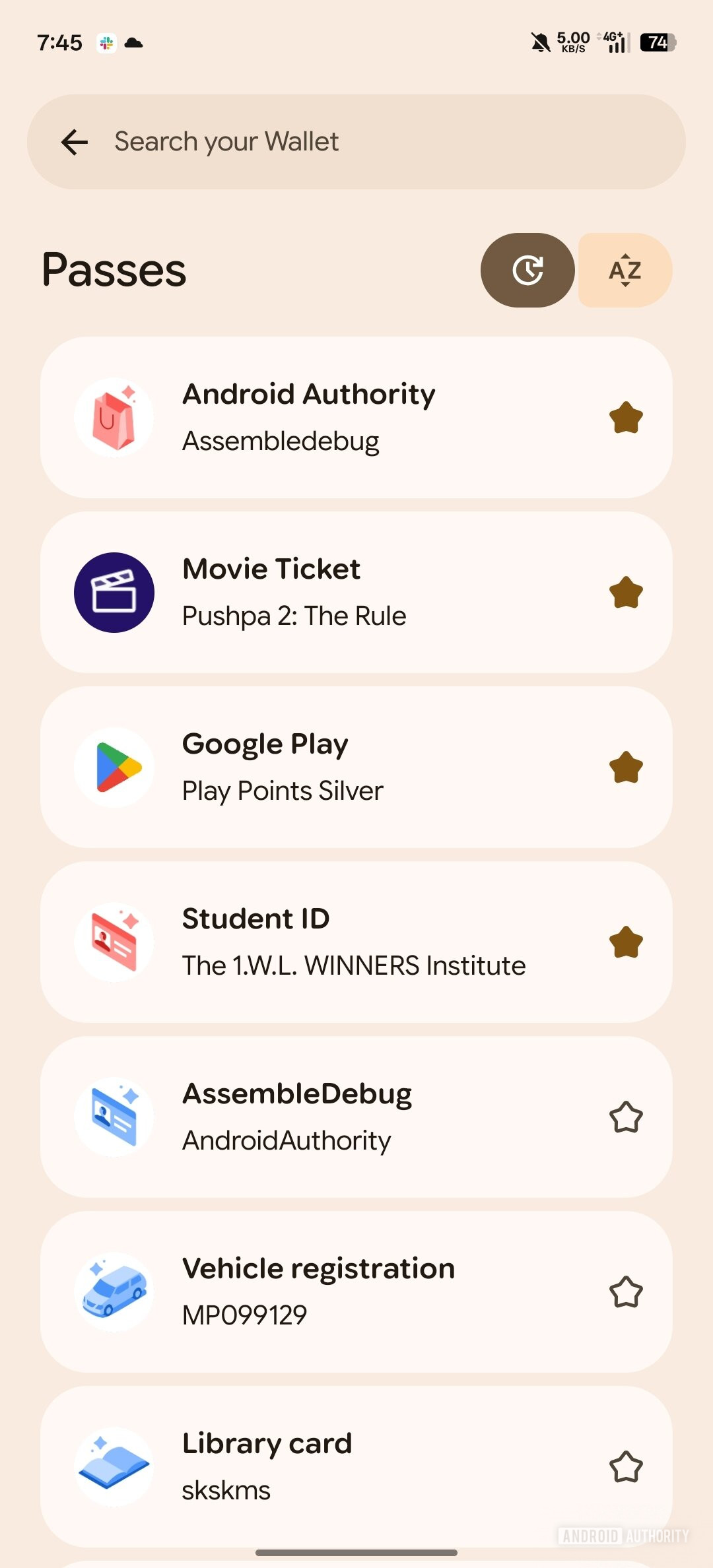
Task: Tap the Google Play triangle icon
Action: [x=114, y=766]
